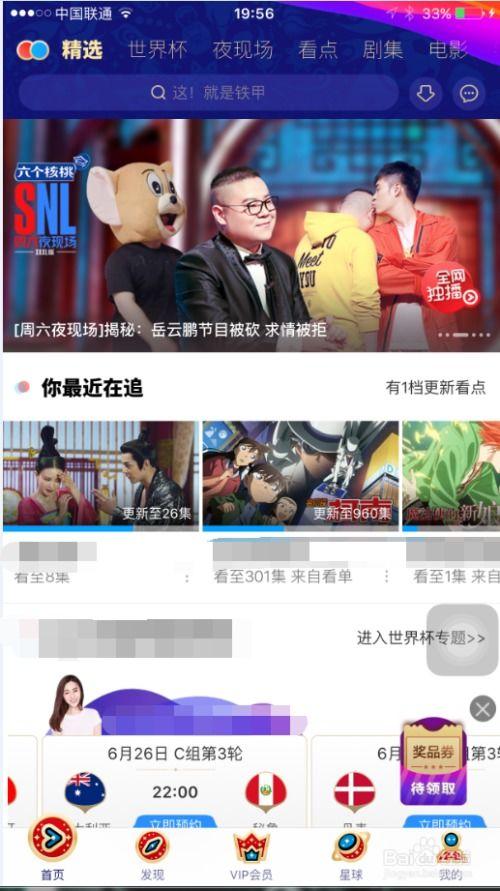The image size is (500, 891).
Task: Switch to the 世界杯 top tab
Action: point(157,50)
